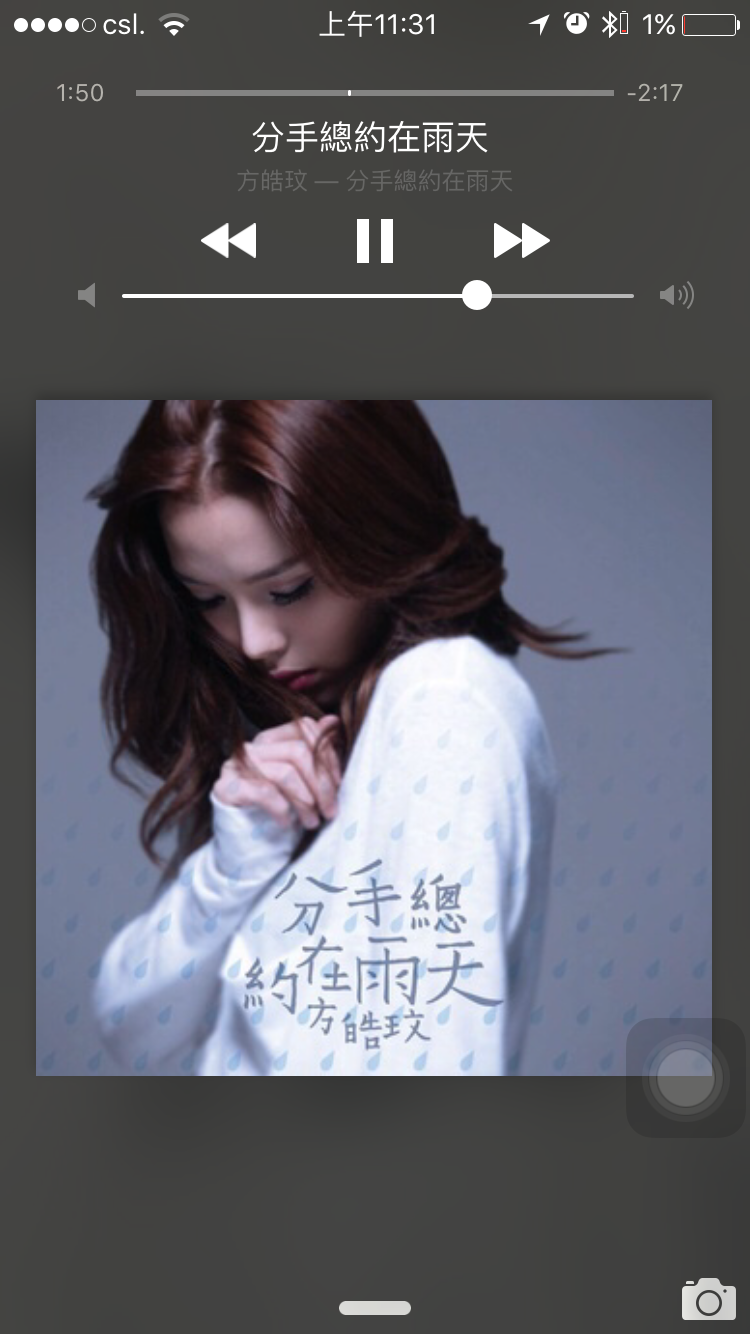750x1334 pixels.
Task: Tap the playback progress bar to seek
Action: (x=375, y=93)
